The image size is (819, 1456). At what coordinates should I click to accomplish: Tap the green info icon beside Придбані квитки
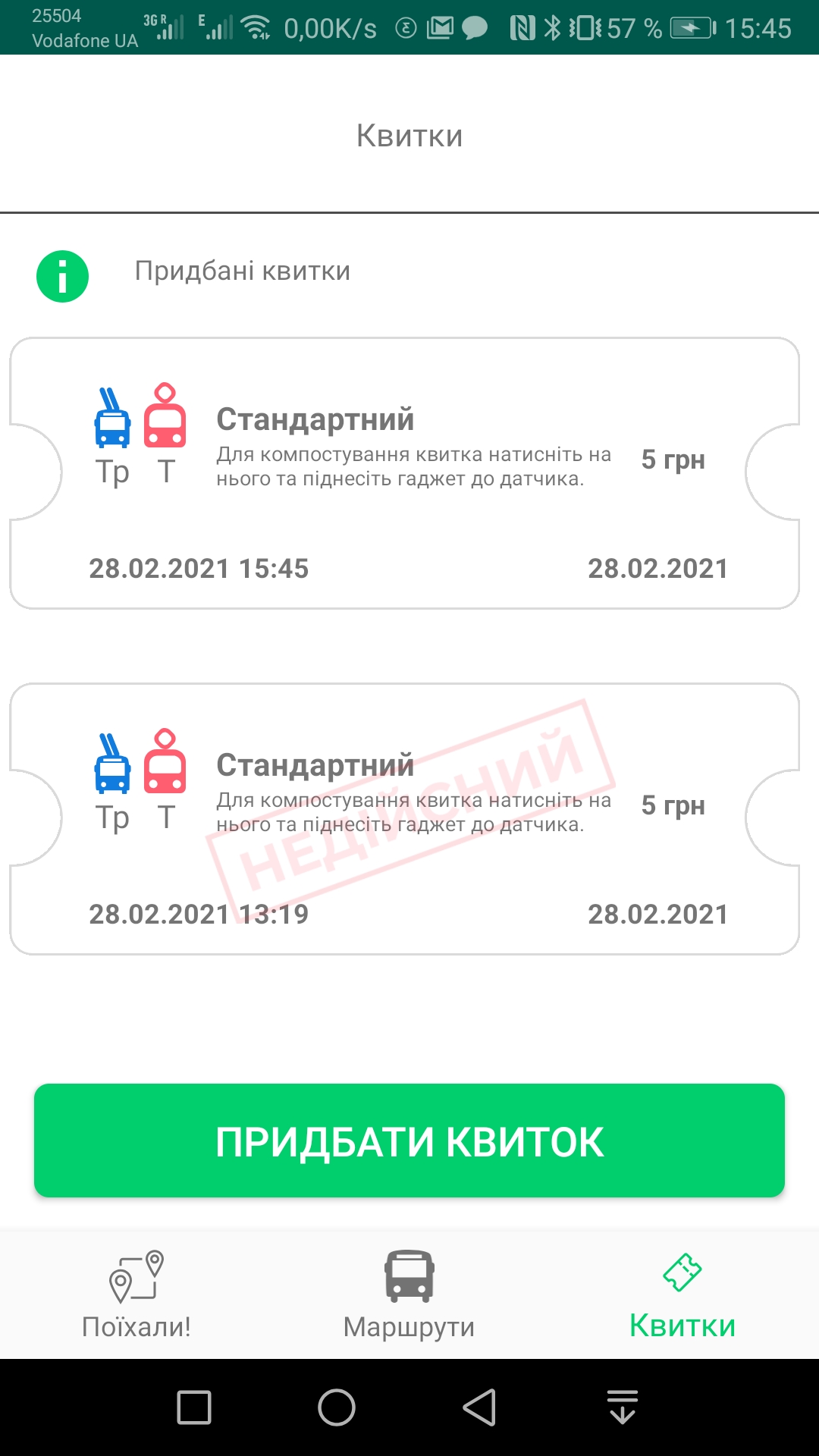coord(63,276)
